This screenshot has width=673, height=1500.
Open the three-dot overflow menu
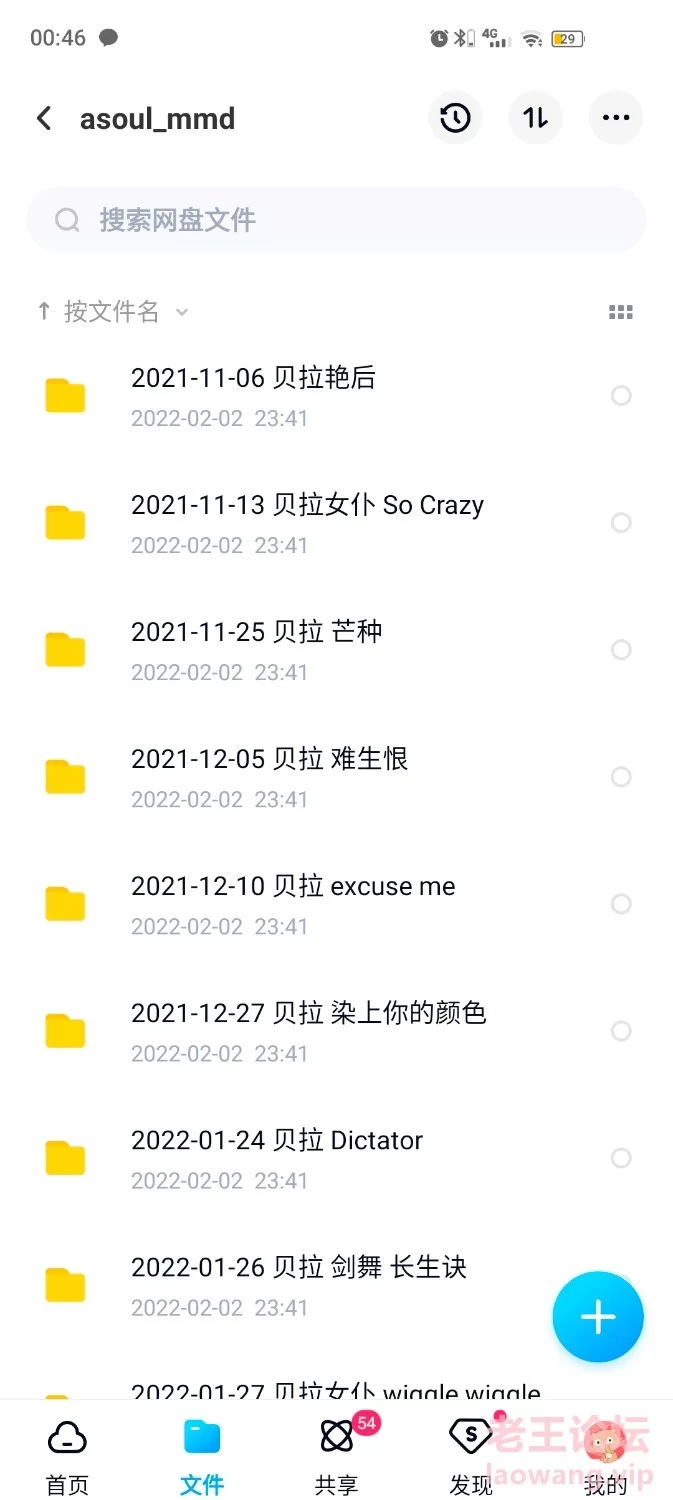click(x=615, y=118)
